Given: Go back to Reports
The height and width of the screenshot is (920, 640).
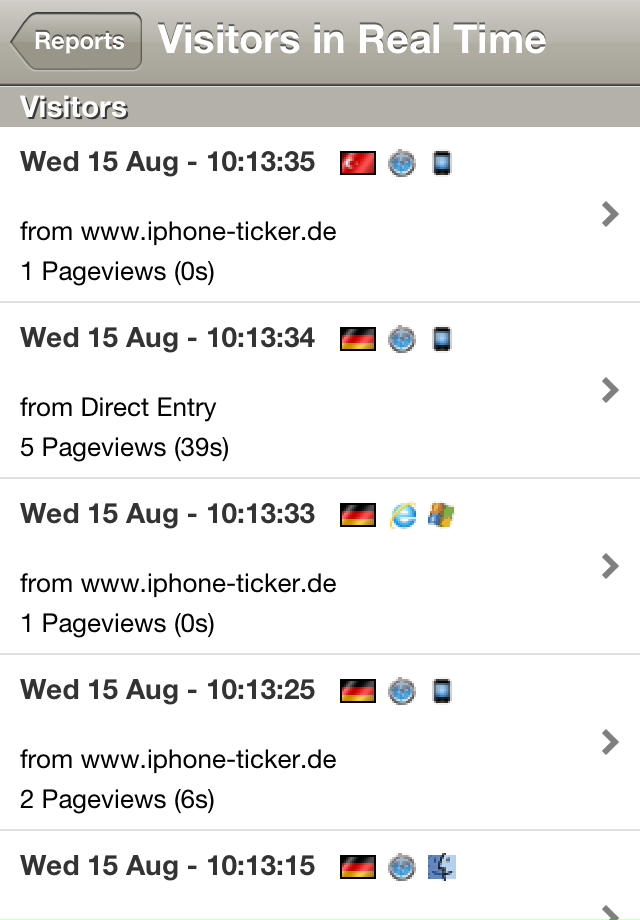Looking at the screenshot, I should click(76, 42).
